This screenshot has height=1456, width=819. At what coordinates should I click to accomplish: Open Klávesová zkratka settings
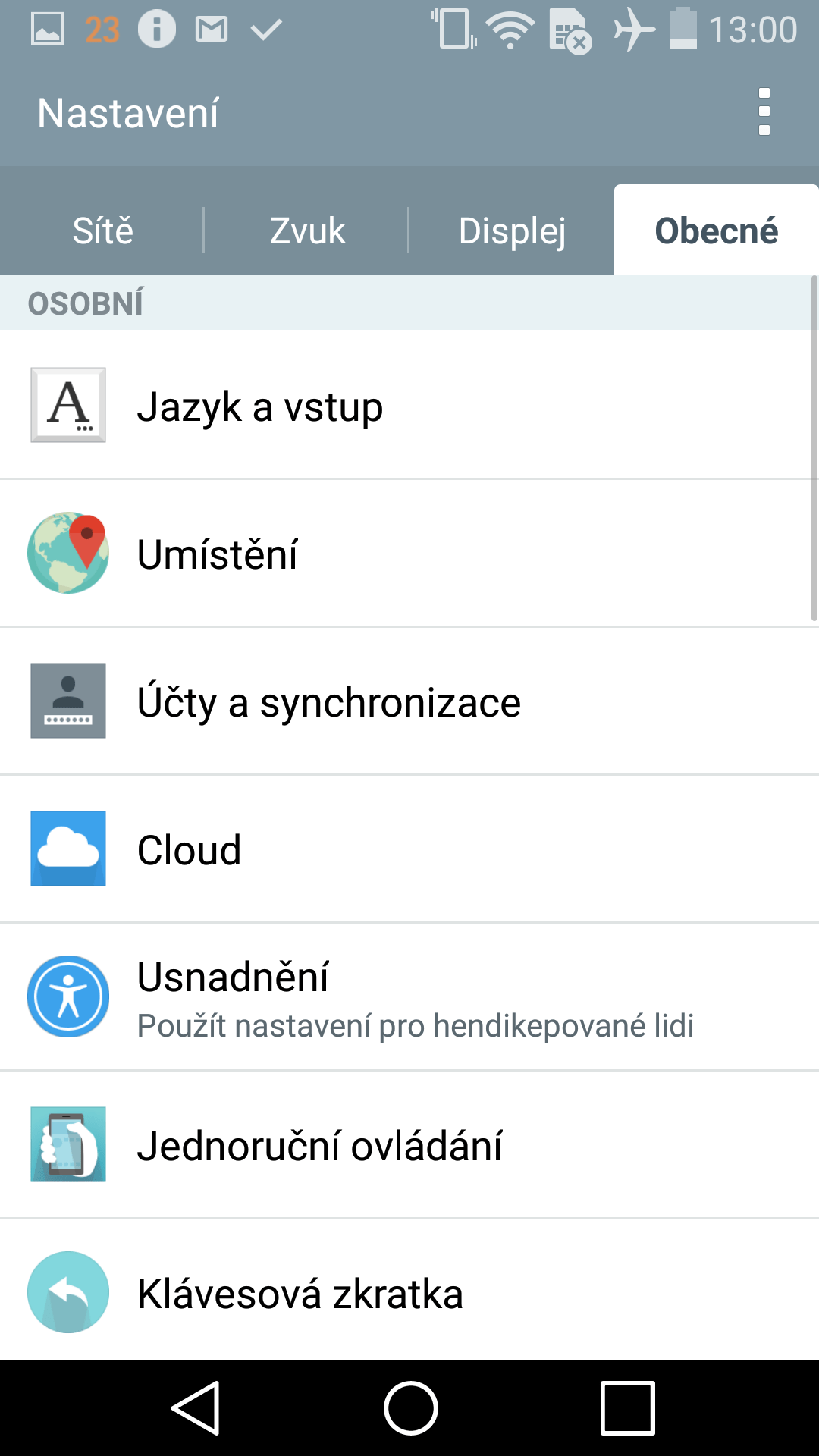(x=409, y=1291)
